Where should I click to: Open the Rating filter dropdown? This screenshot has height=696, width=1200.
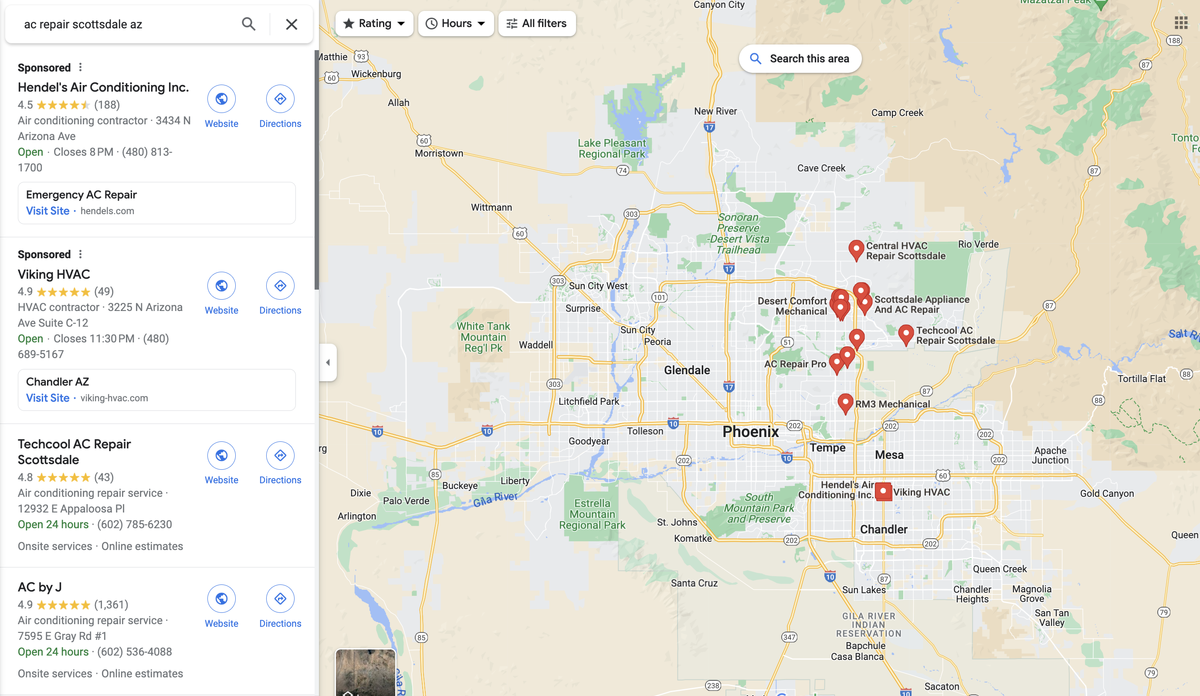coord(374,23)
